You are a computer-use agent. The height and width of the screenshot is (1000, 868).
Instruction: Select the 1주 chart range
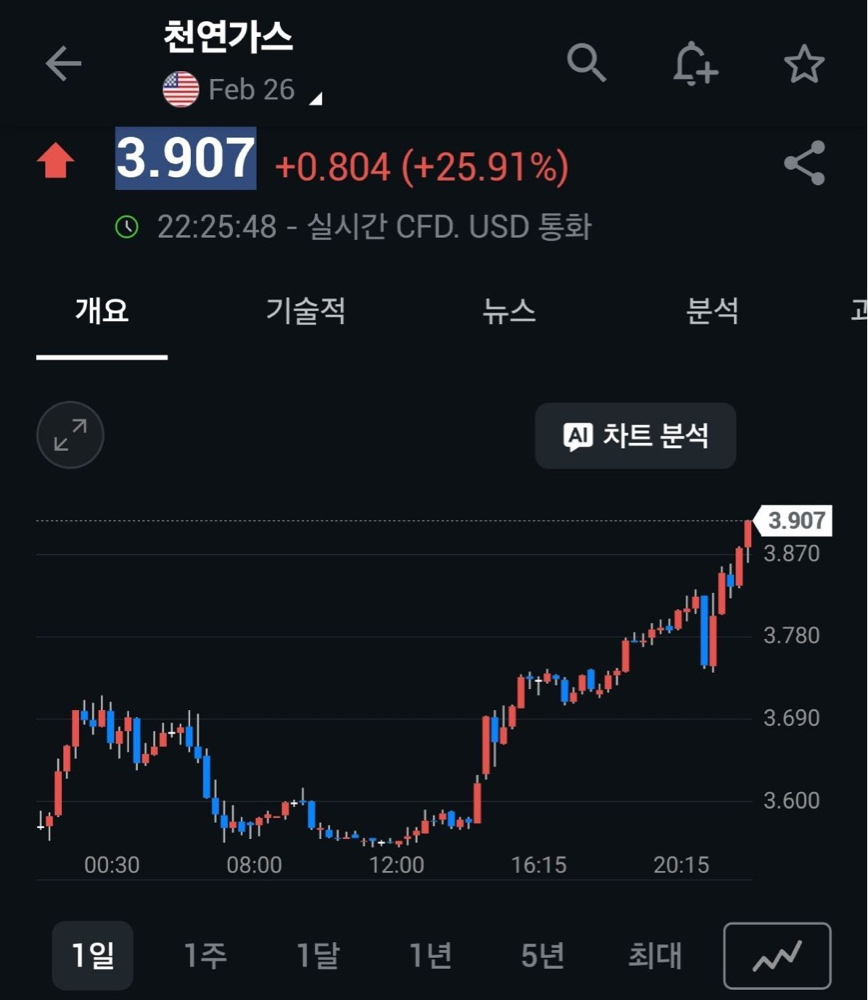point(205,956)
